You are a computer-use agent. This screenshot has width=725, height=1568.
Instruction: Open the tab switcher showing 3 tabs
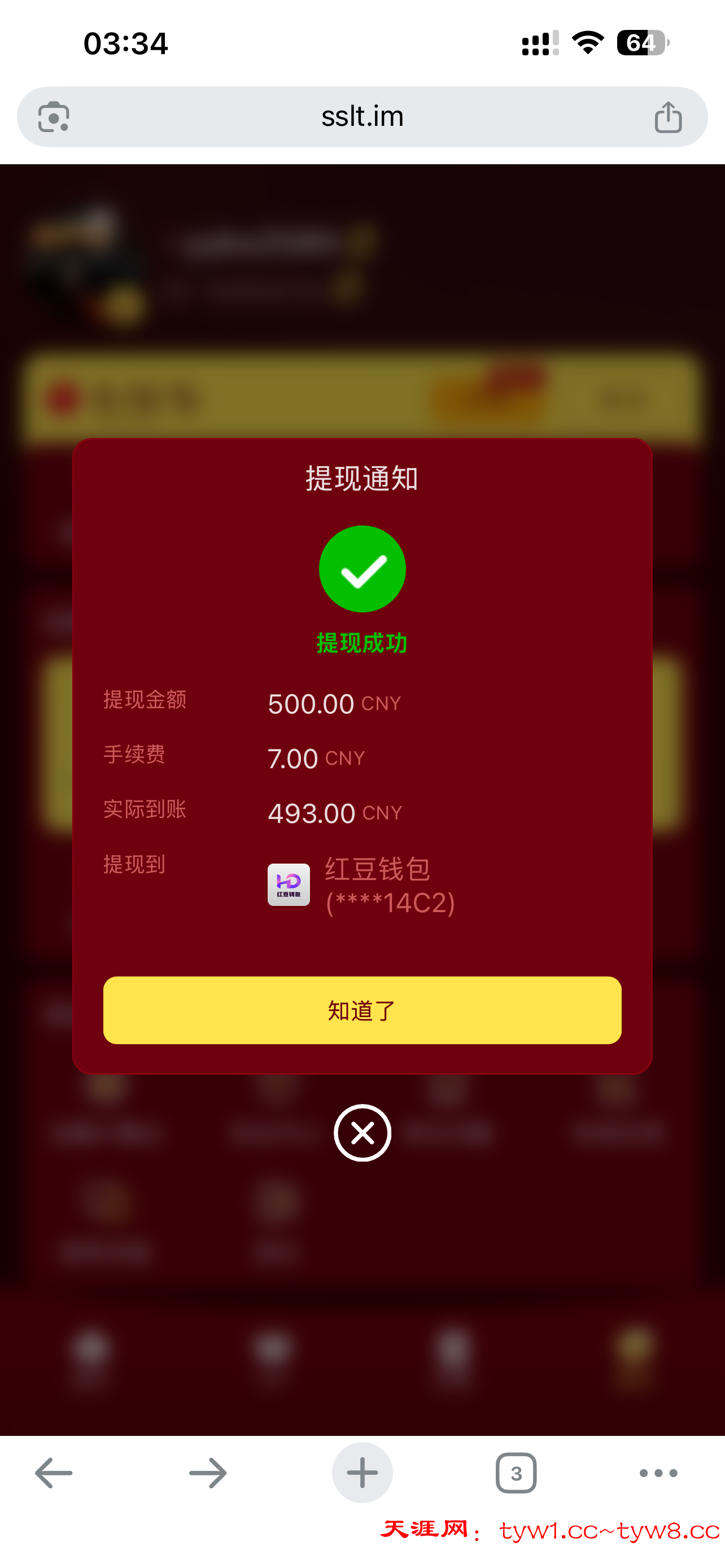pyautogui.click(x=516, y=1473)
